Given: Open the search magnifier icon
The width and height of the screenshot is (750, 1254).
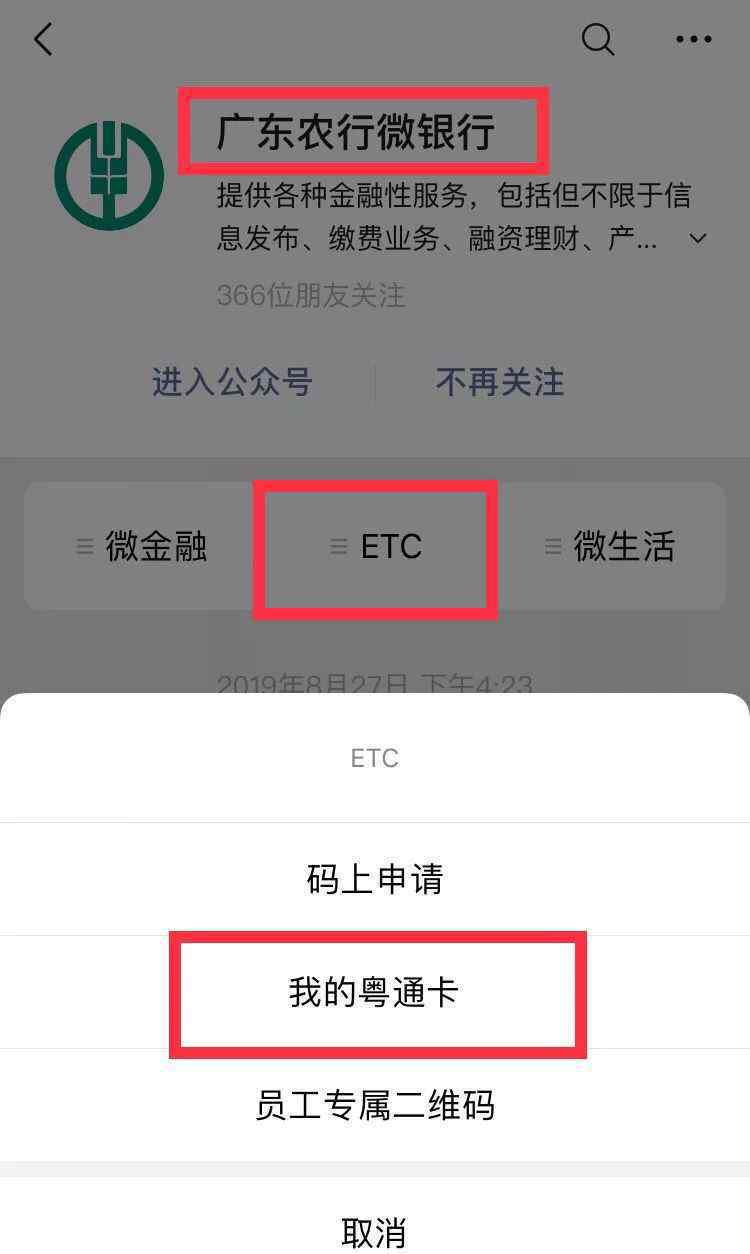Looking at the screenshot, I should [x=598, y=40].
